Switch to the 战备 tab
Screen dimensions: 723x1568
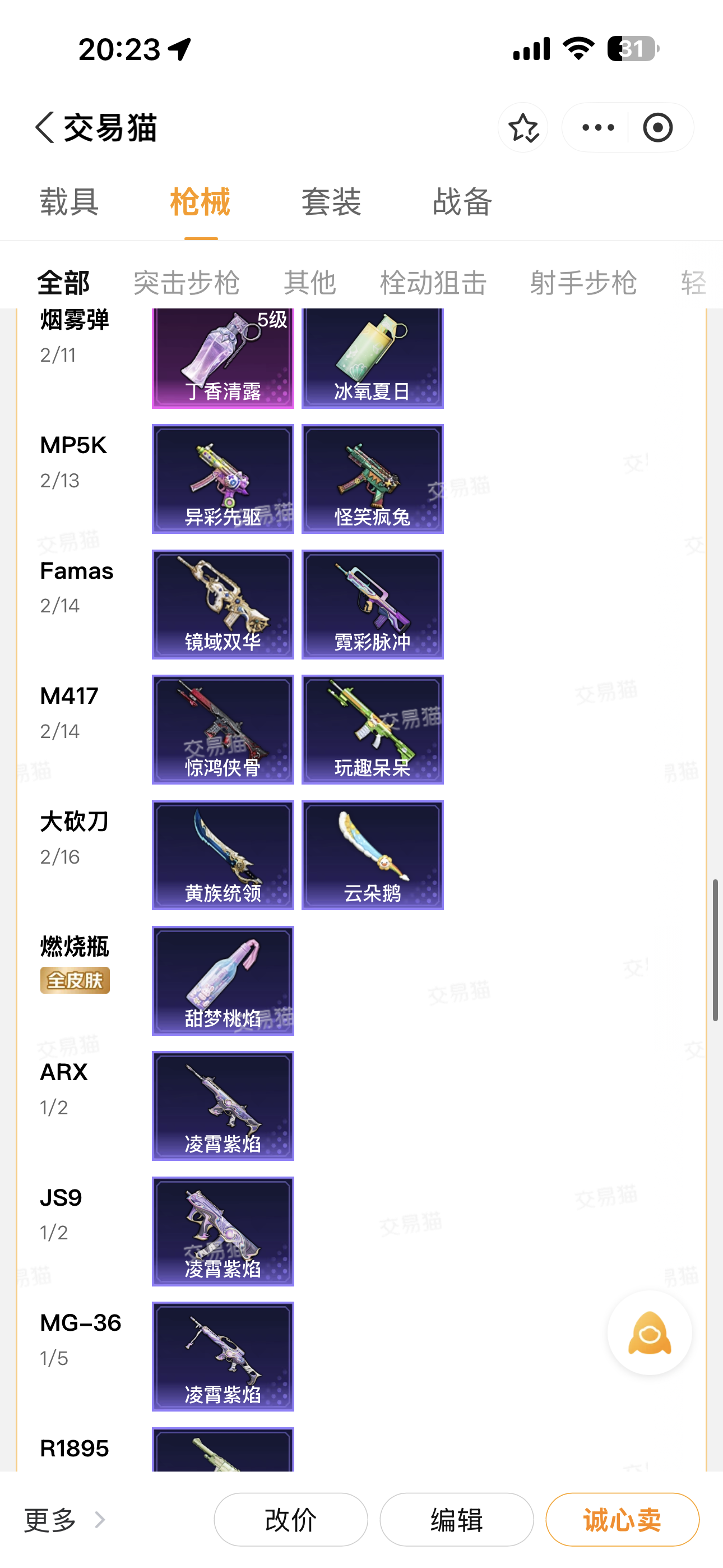point(462,202)
